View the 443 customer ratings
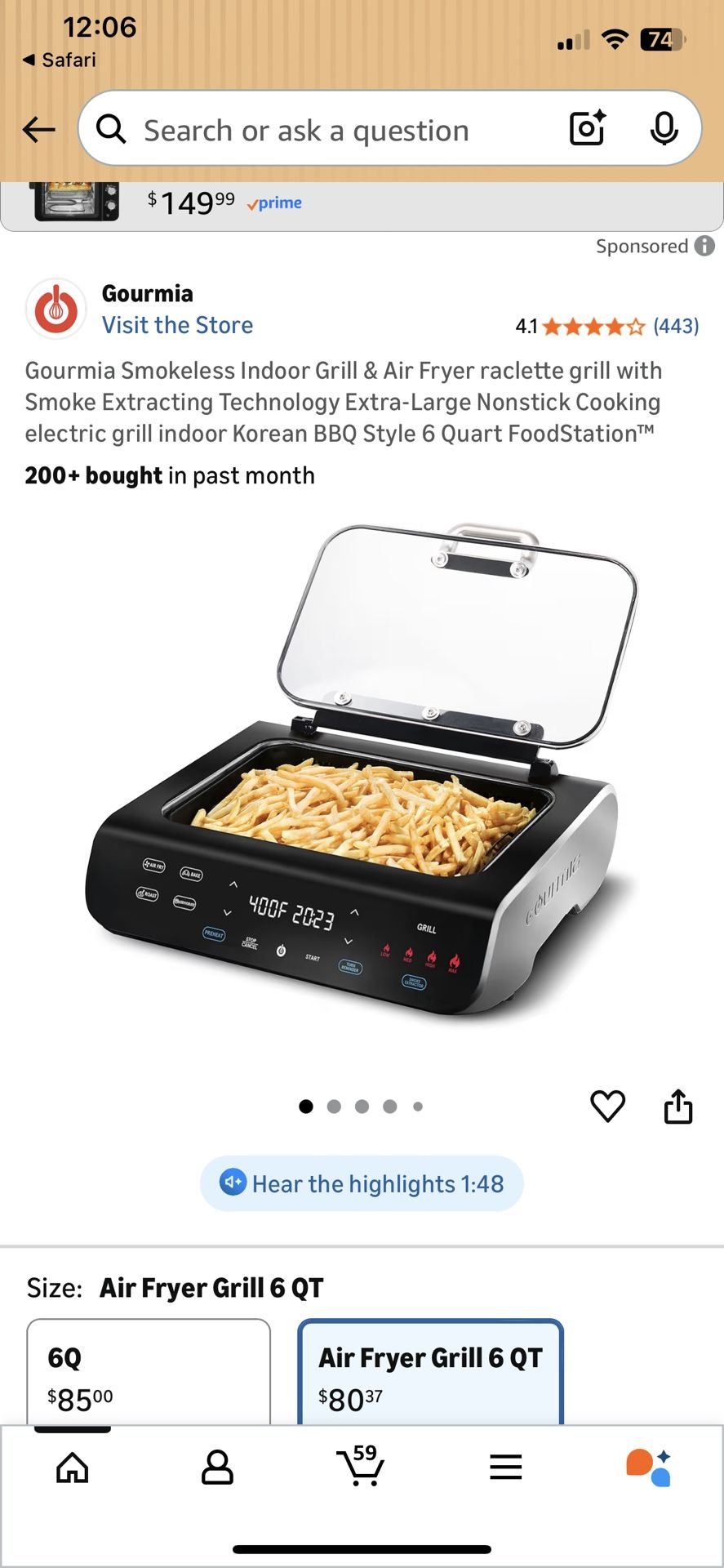This screenshot has width=724, height=1568. 676,326
